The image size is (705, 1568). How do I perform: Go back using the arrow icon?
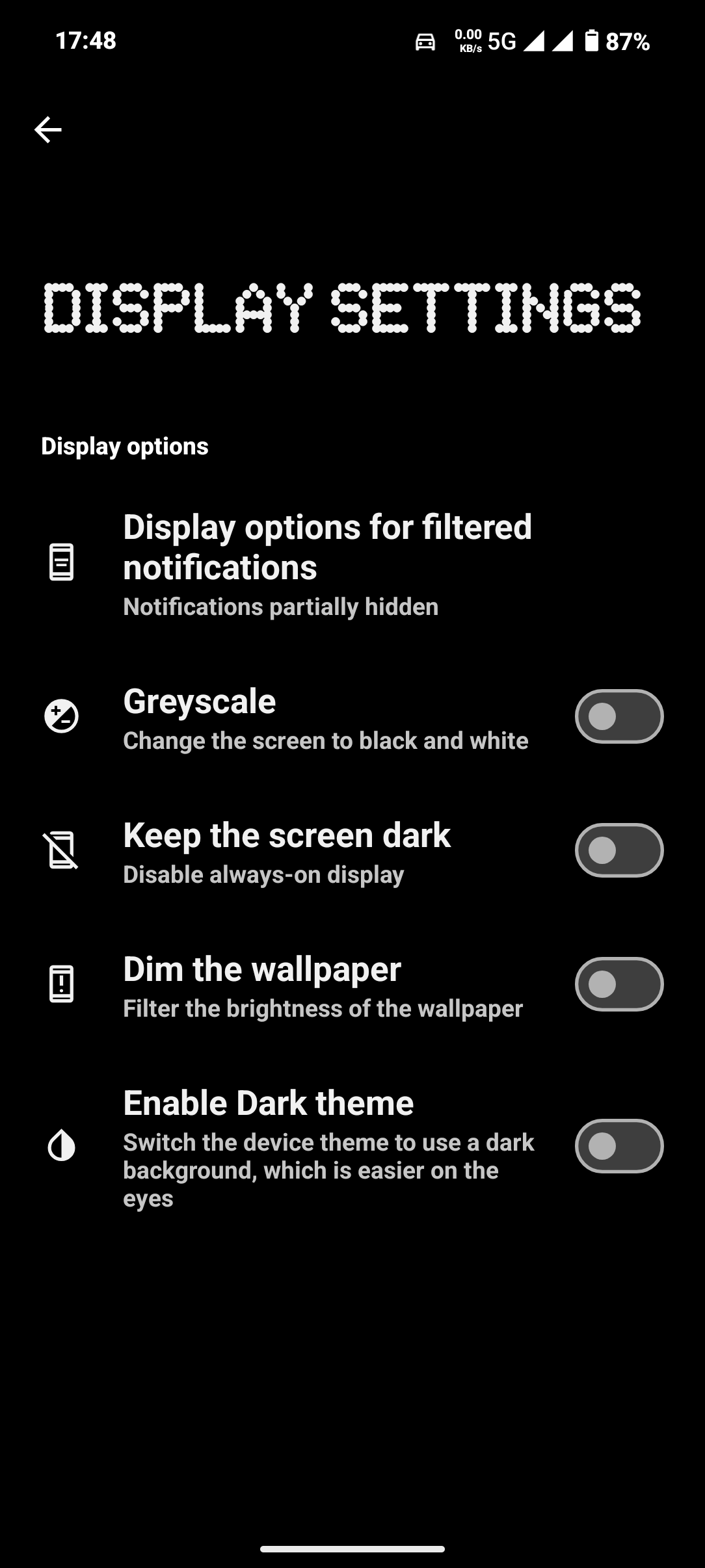[48, 130]
